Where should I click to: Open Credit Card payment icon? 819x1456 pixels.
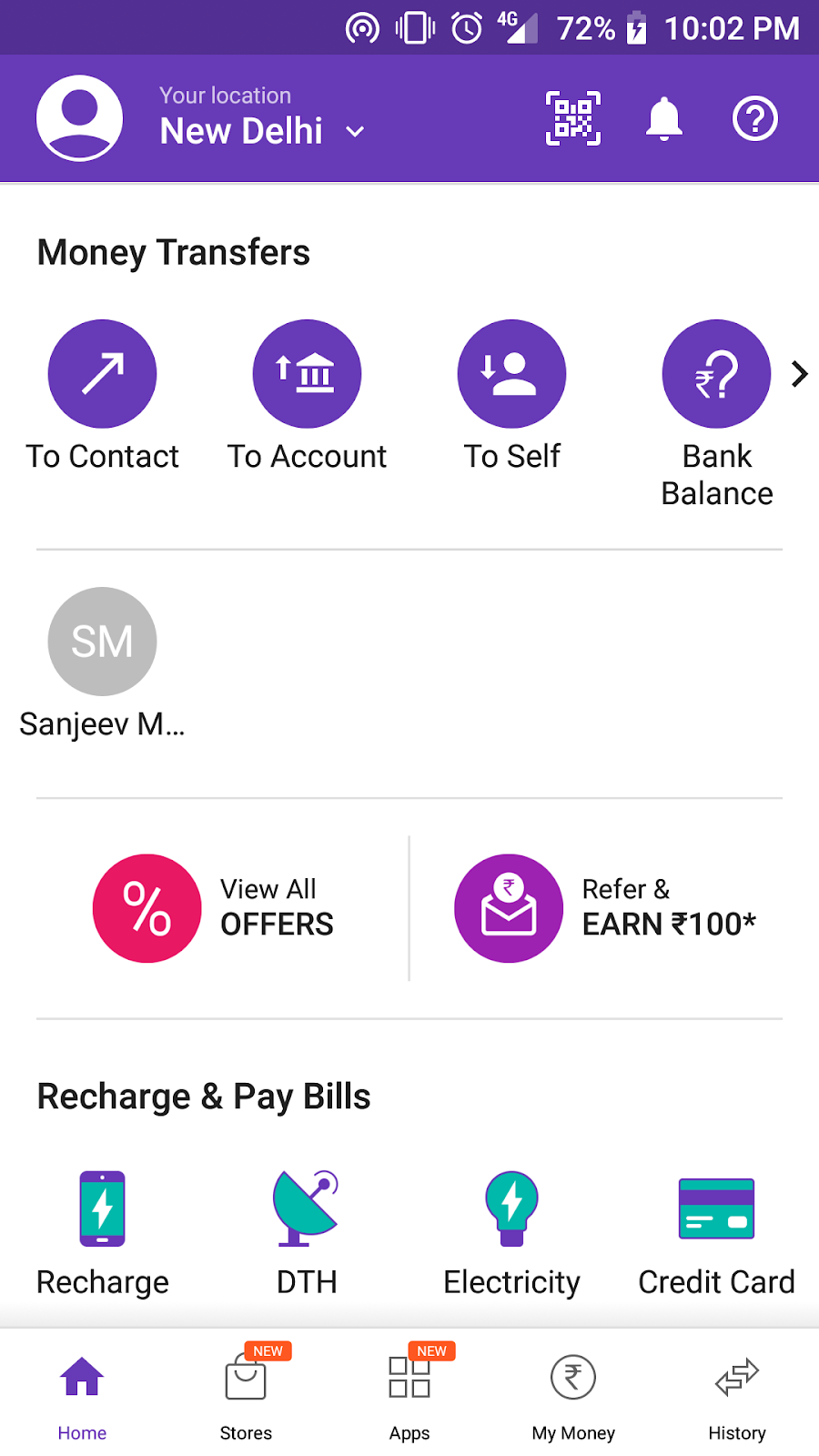pos(716,1208)
